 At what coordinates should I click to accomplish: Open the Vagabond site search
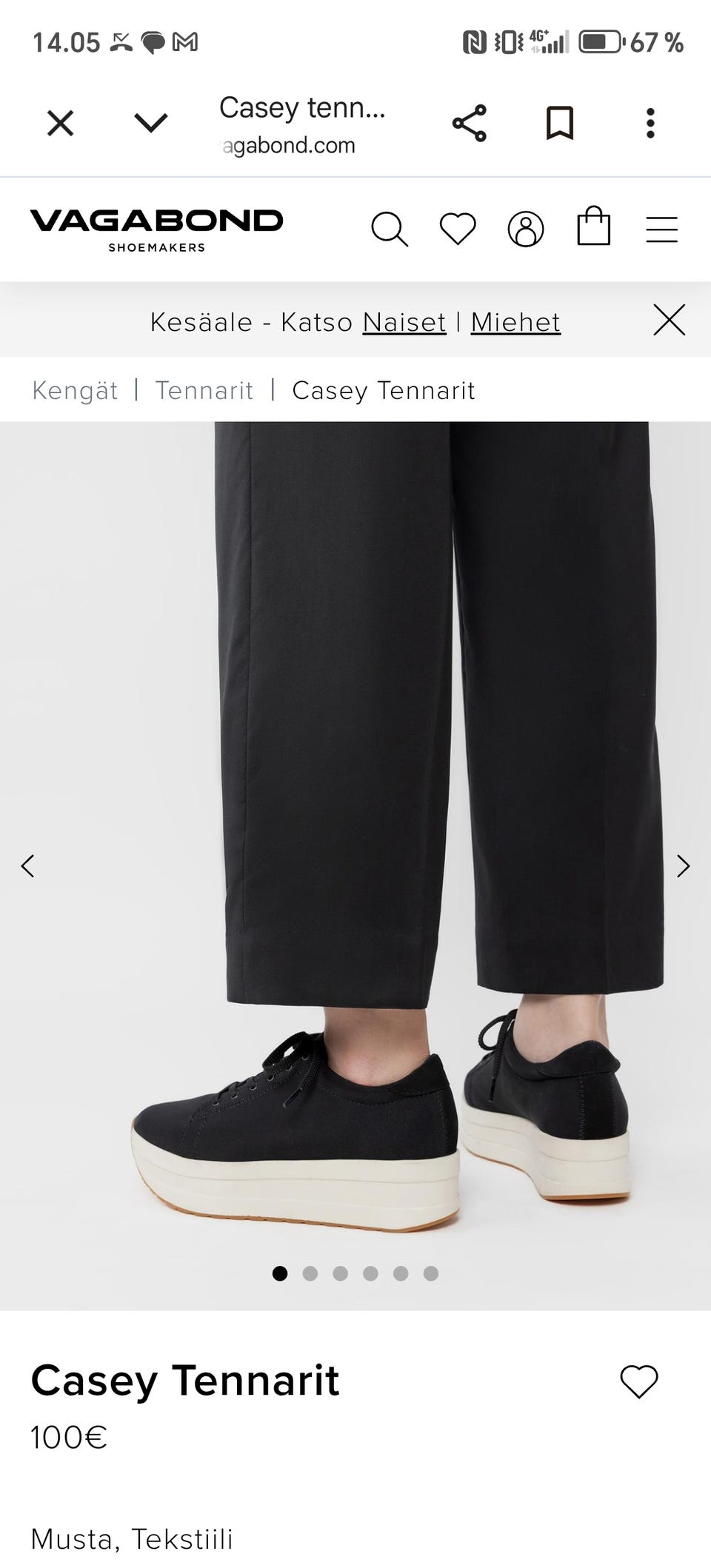[x=390, y=229]
